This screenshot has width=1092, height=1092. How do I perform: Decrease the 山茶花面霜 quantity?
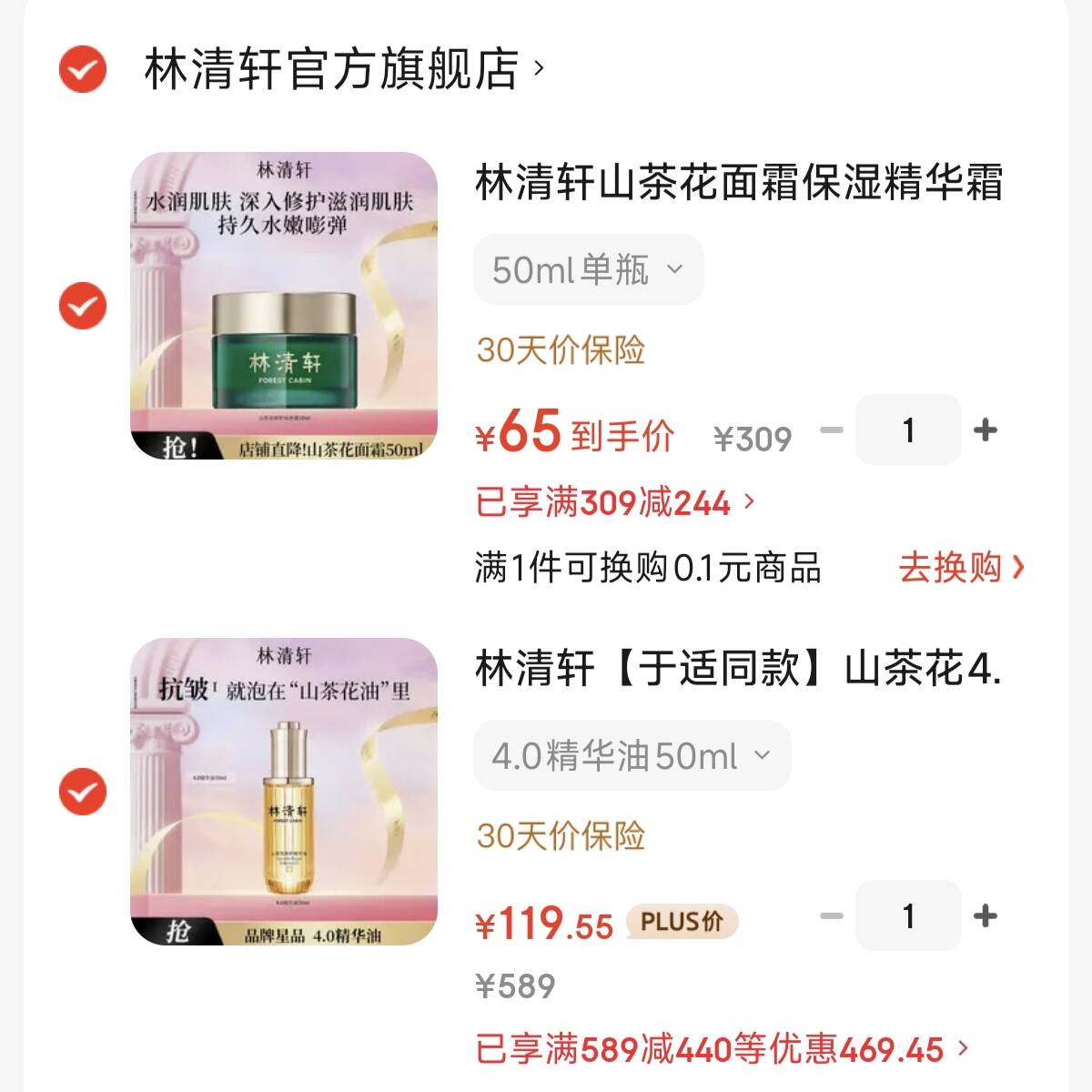(832, 430)
